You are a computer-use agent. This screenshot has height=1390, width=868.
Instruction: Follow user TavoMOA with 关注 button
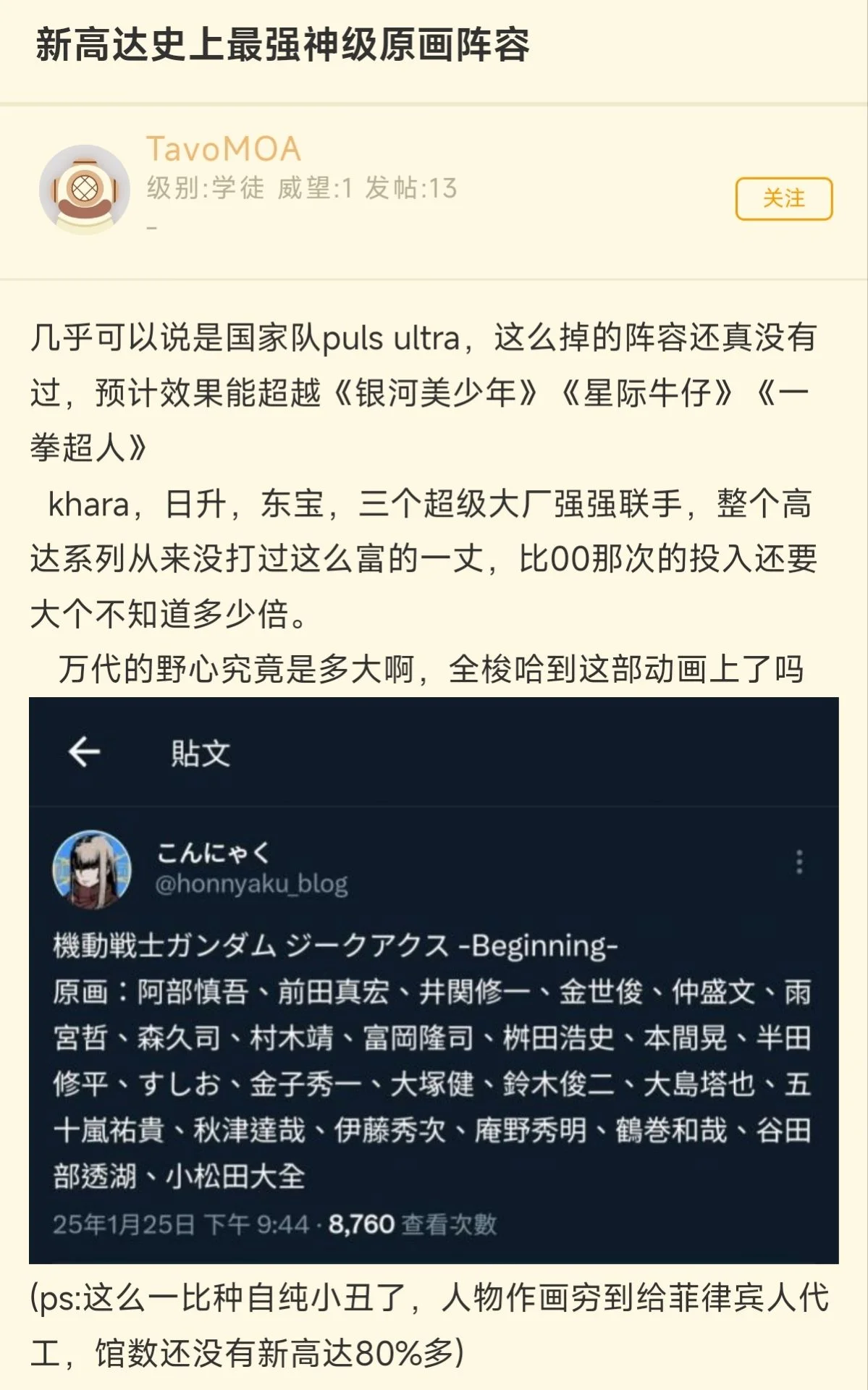click(x=784, y=198)
